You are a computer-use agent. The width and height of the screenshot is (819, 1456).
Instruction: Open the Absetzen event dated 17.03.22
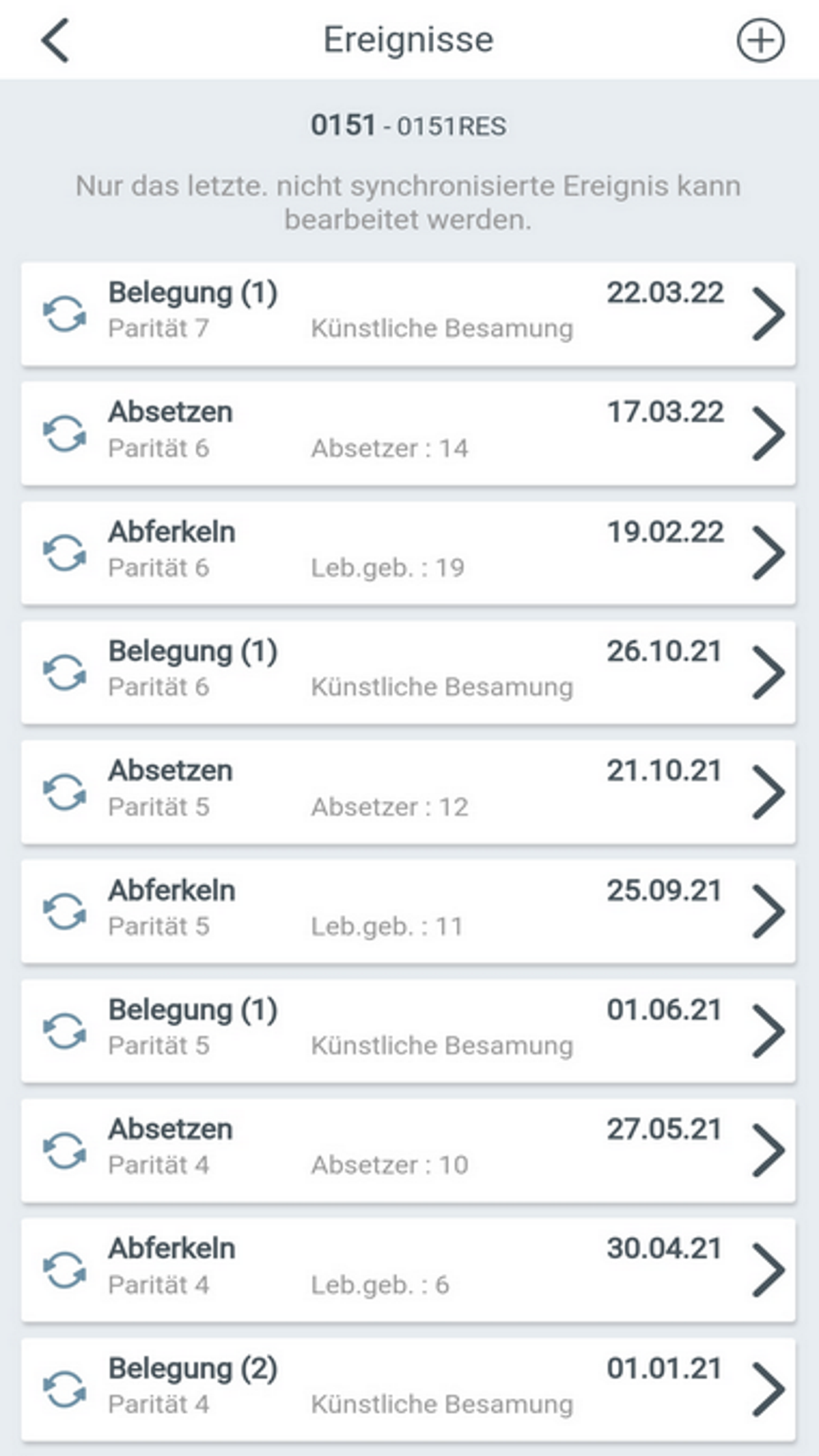[408, 433]
